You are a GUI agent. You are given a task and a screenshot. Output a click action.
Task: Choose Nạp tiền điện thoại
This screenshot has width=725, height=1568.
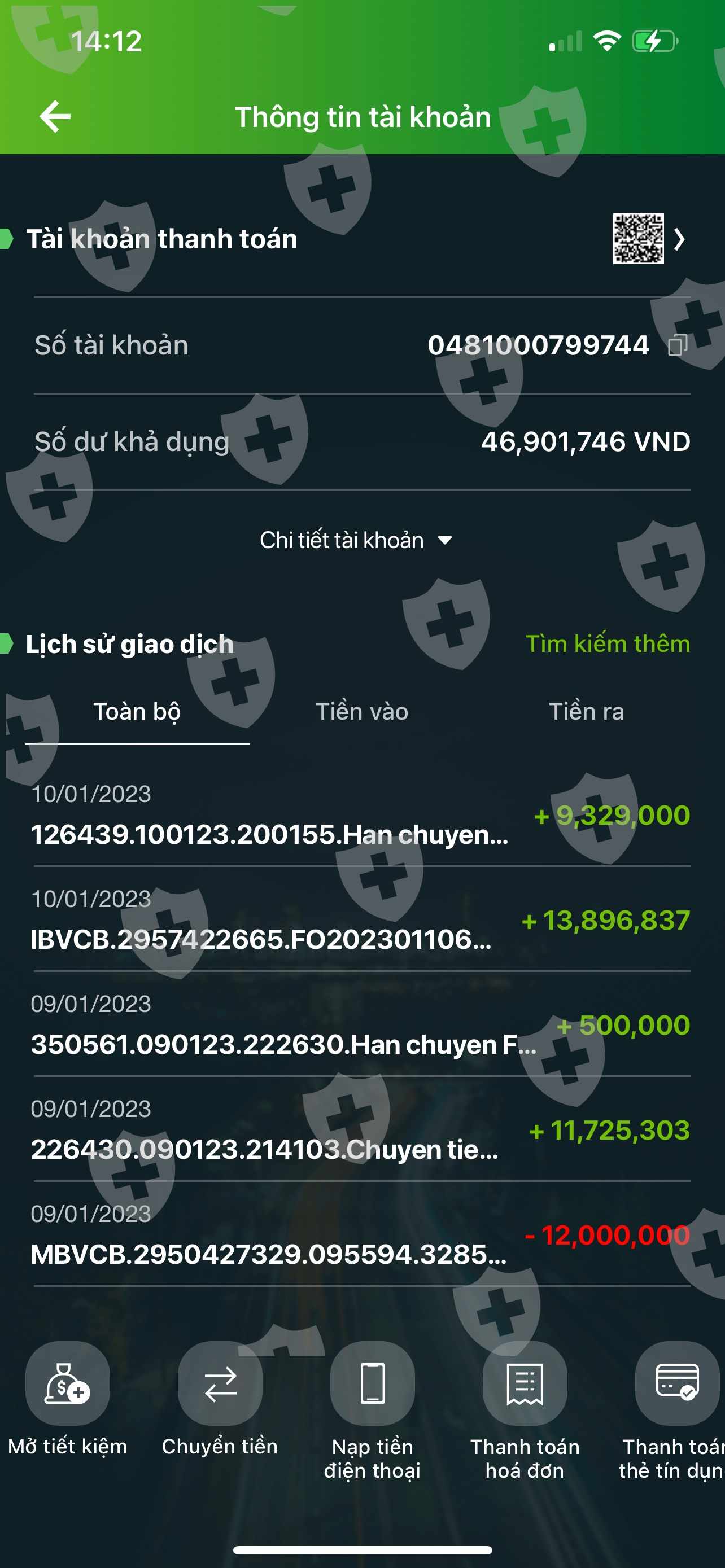click(x=373, y=1383)
